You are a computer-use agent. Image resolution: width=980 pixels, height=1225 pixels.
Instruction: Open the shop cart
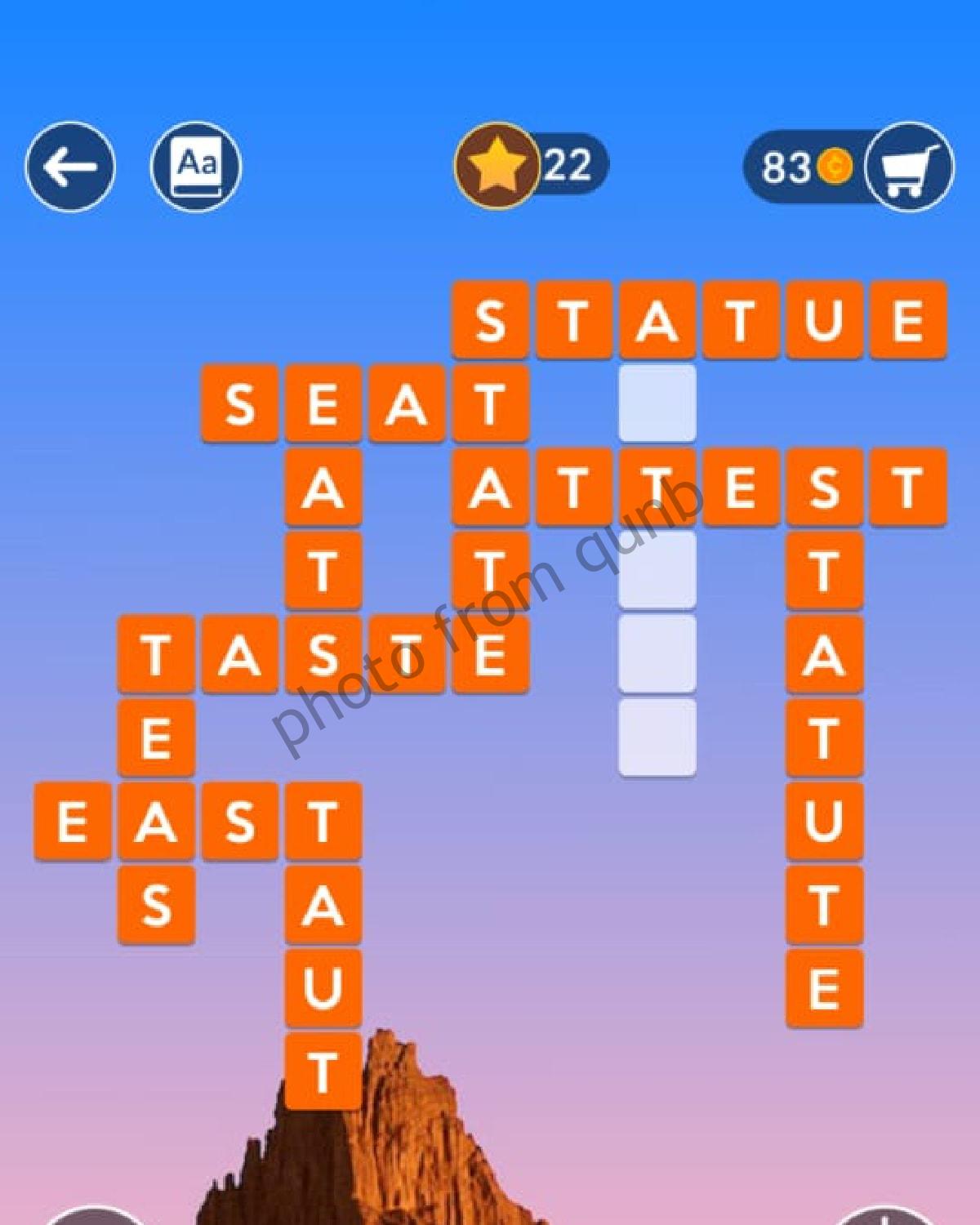click(x=908, y=167)
